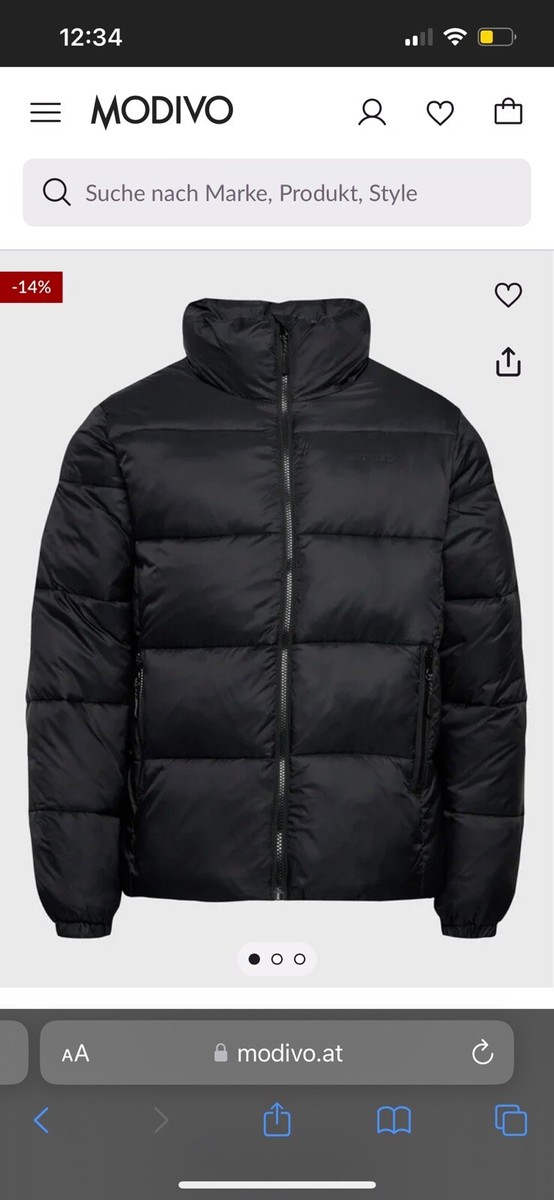Open the AA reader settings in Safari
554x1200 pixels.
point(76,1053)
